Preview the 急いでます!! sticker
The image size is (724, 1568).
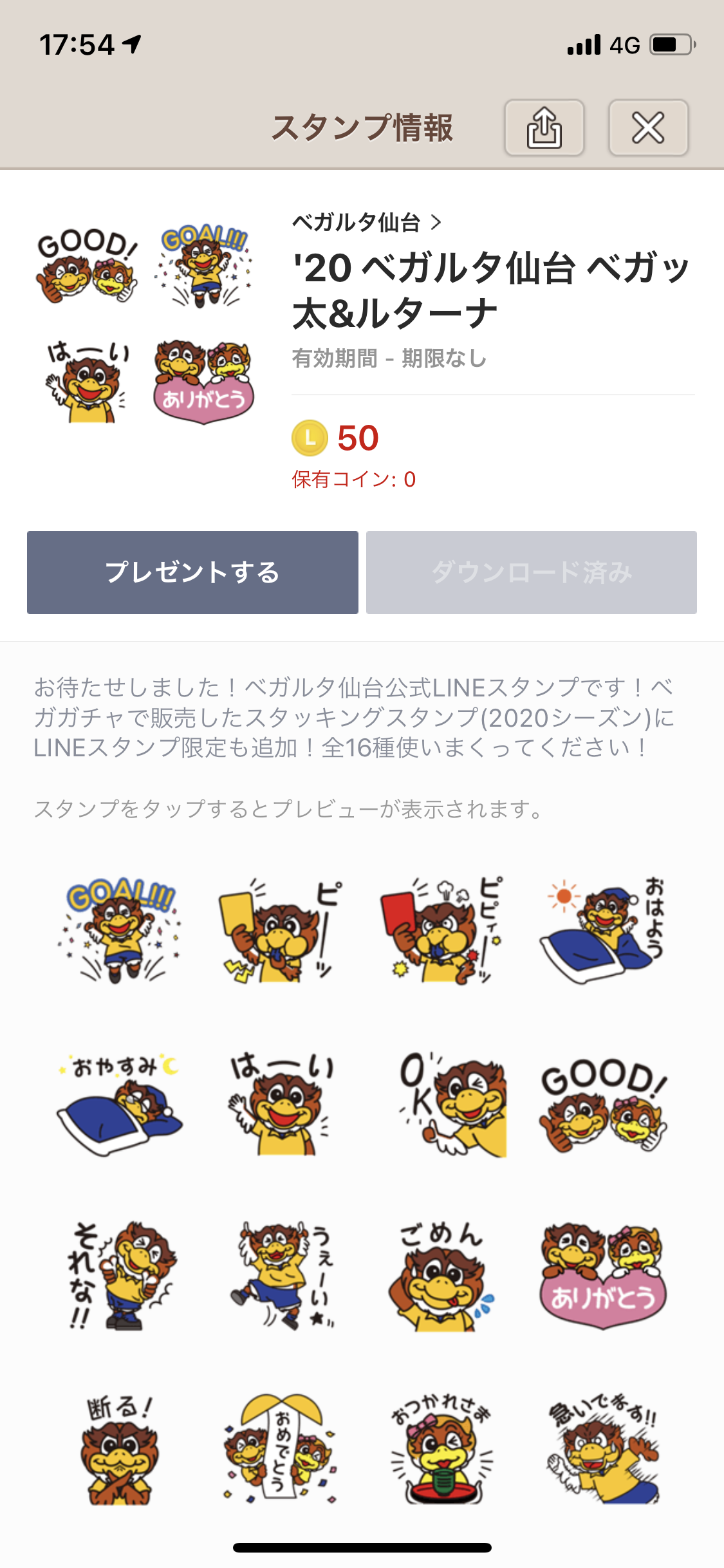coord(603,1448)
